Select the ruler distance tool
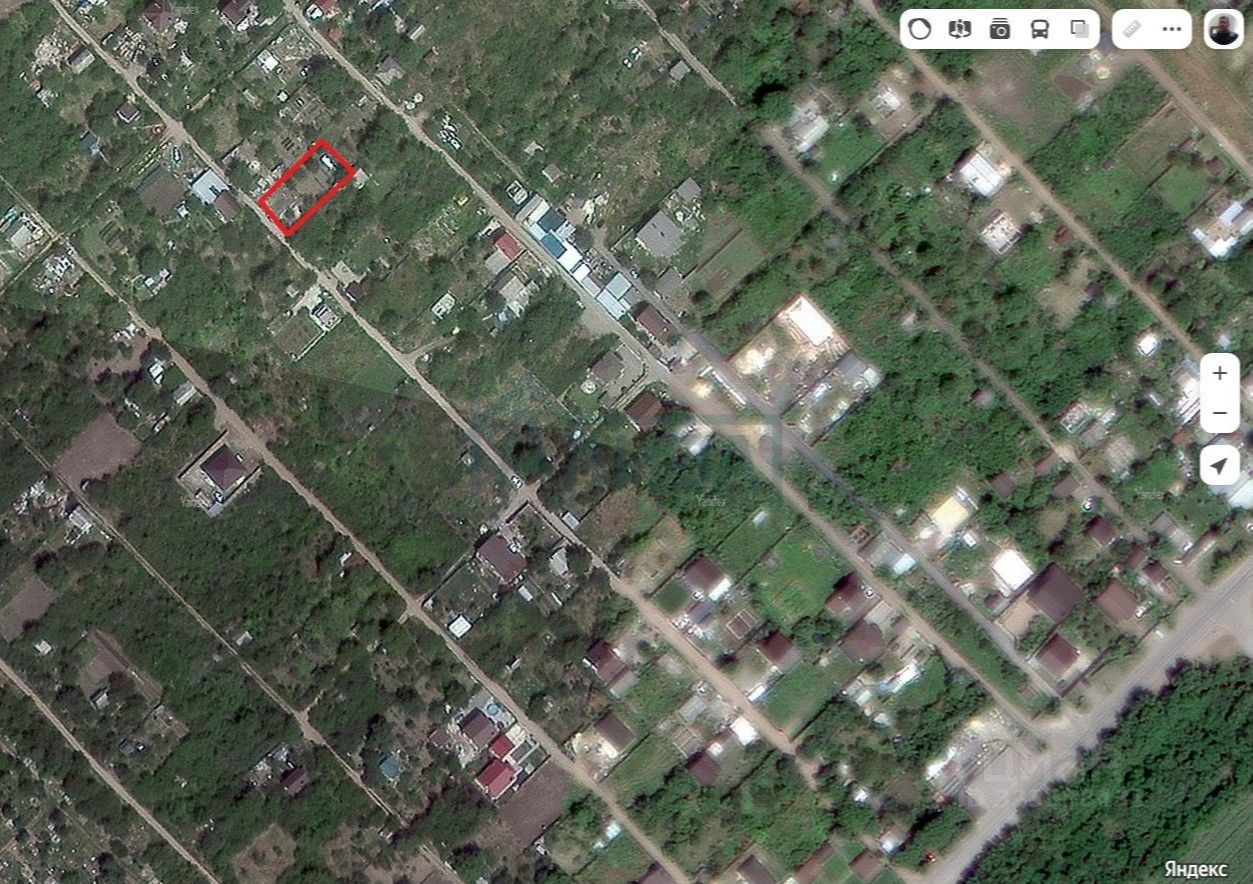1253x884 pixels. click(1132, 29)
